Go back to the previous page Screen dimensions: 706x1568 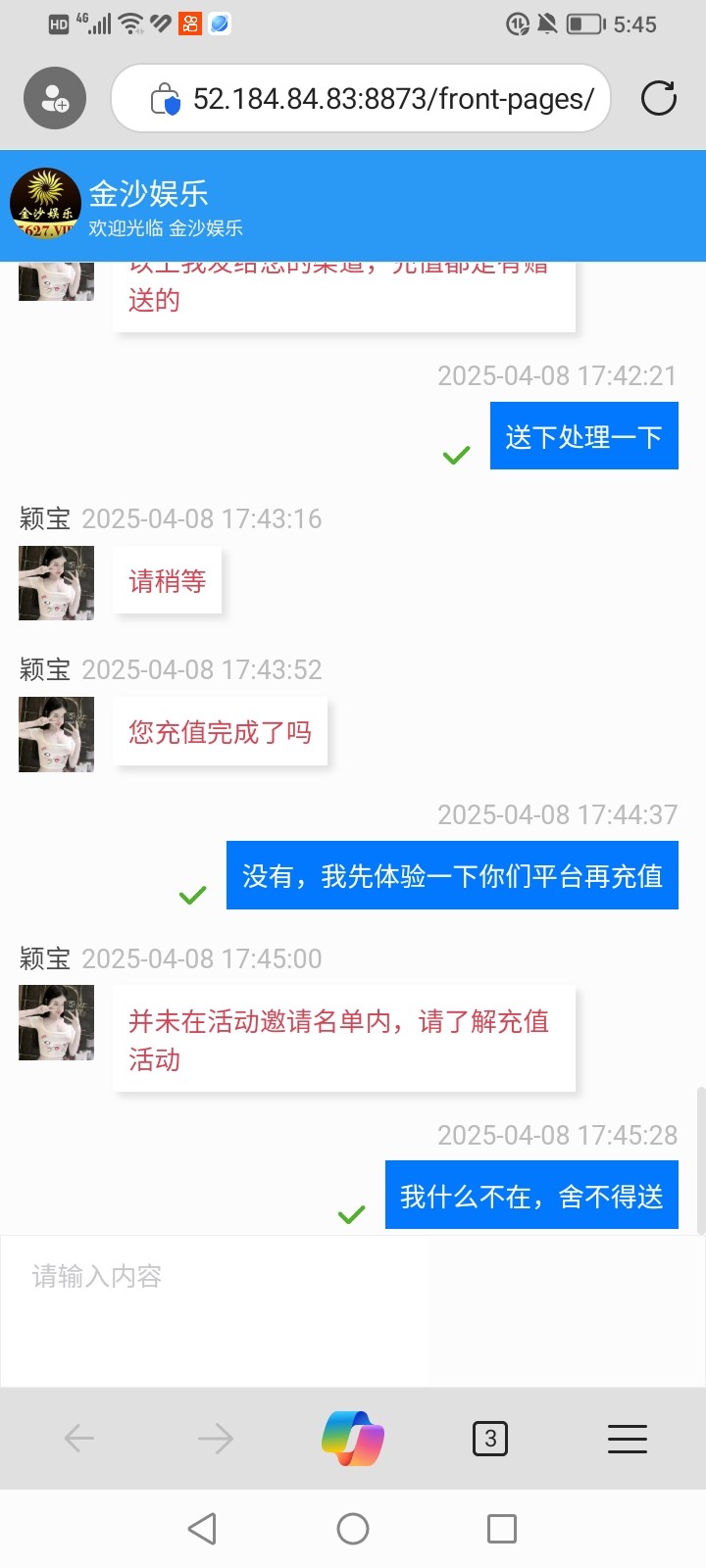click(78, 1439)
